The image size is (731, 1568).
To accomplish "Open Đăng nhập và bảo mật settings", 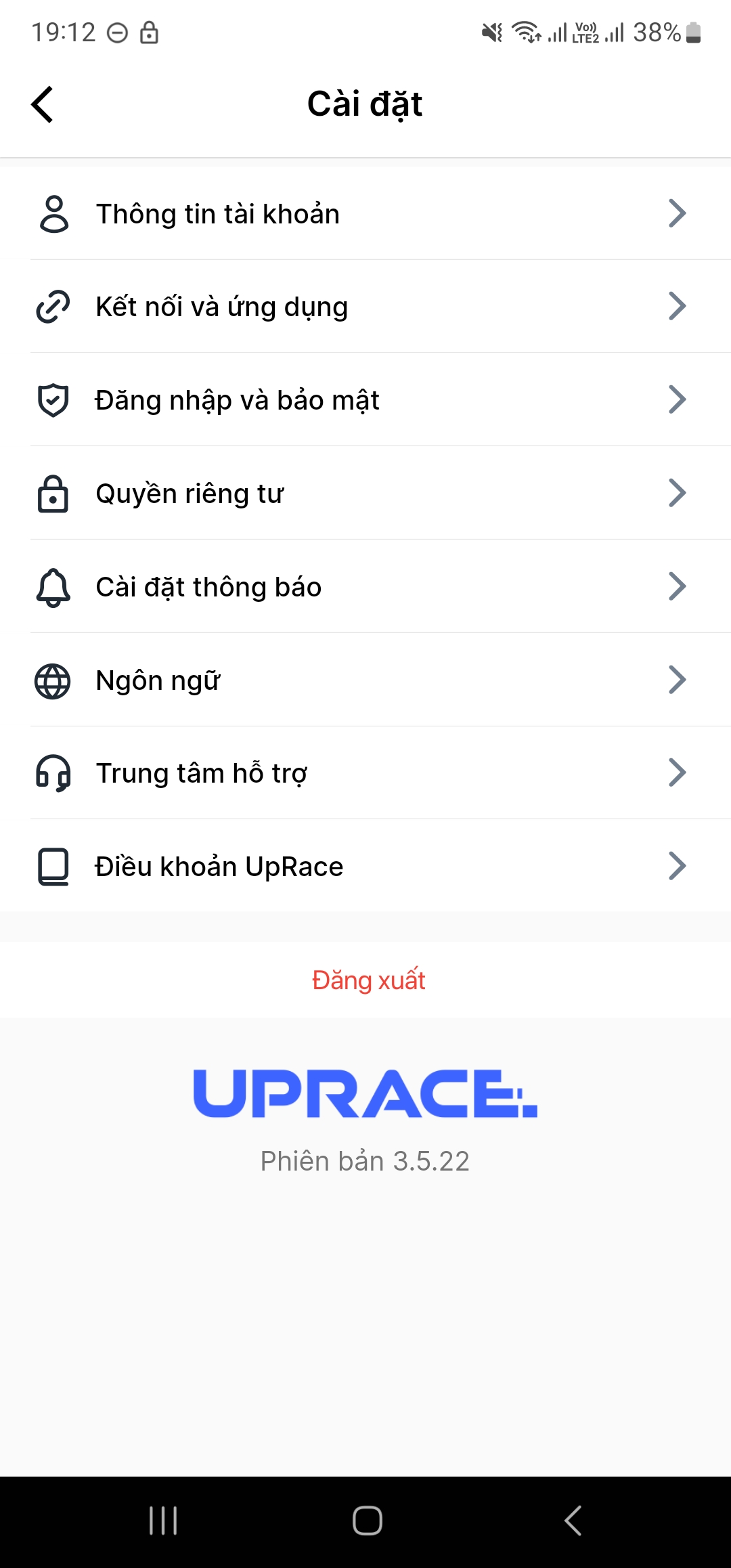I will click(x=365, y=400).
